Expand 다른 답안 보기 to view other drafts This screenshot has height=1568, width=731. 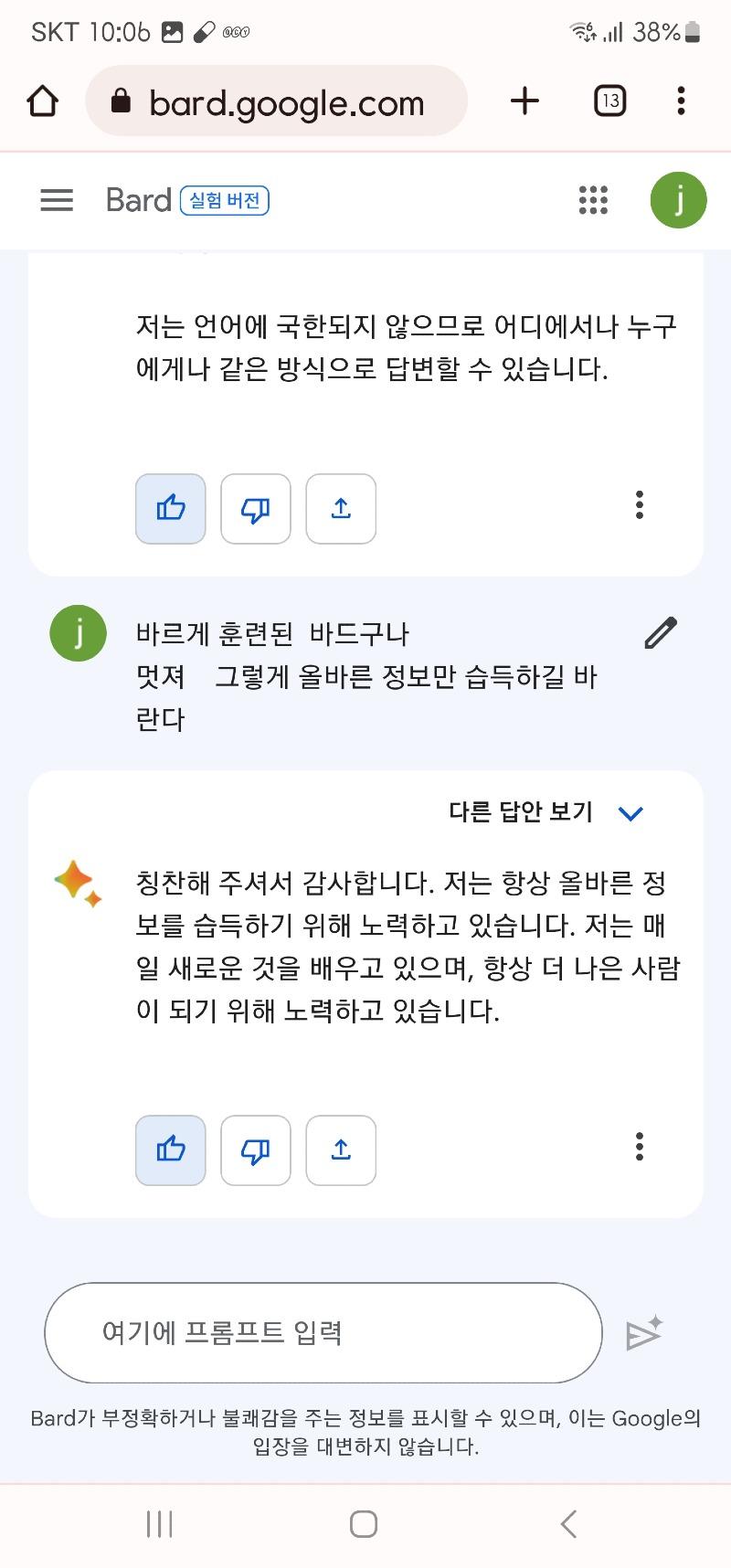[546, 812]
